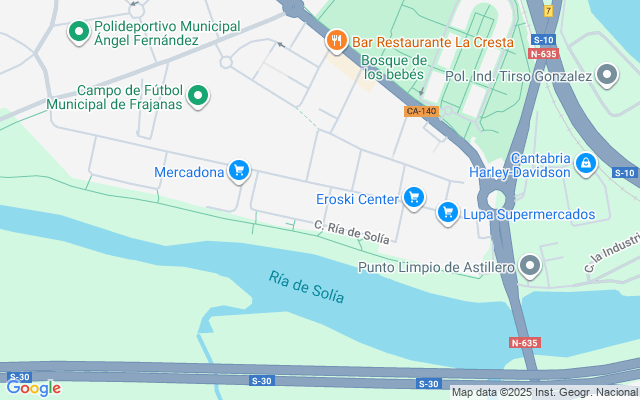The height and width of the screenshot is (400, 640).
Task: Open the Mercadona shopping pin
Action: [238, 171]
